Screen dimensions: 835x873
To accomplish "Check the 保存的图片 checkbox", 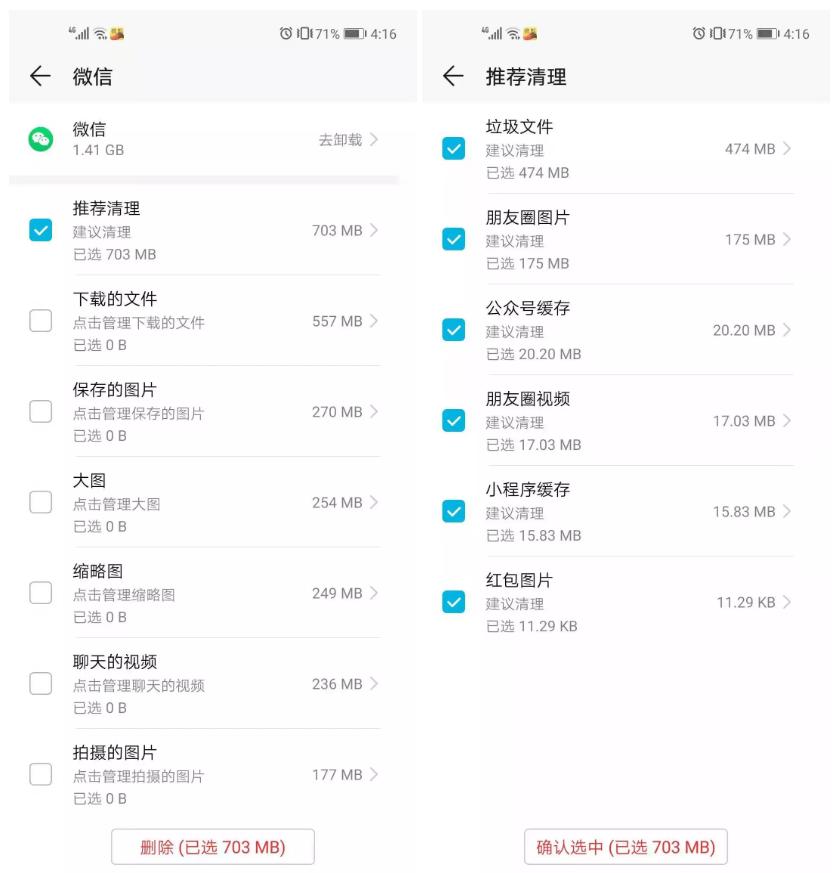I will point(40,406).
